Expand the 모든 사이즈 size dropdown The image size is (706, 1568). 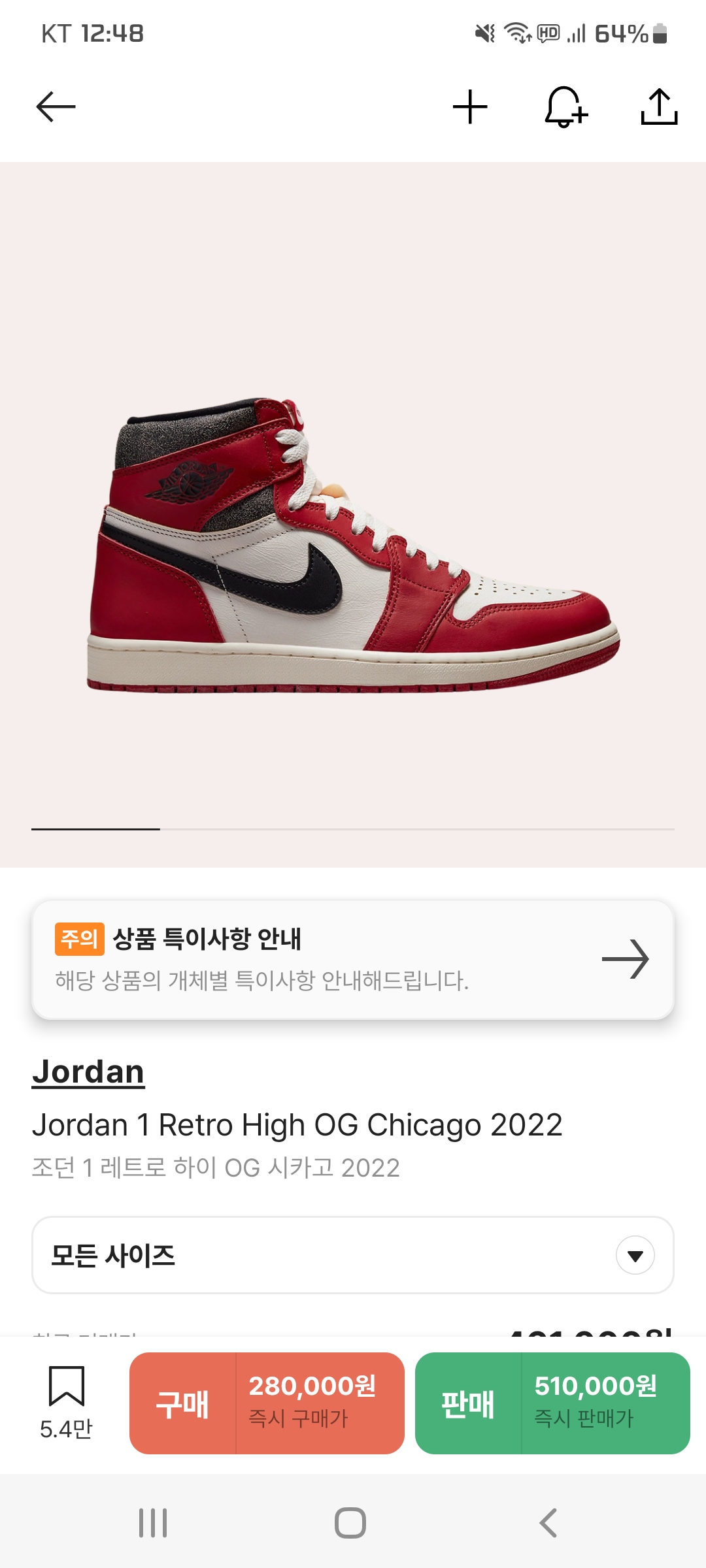pyautogui.click(x=353, y=1255)
